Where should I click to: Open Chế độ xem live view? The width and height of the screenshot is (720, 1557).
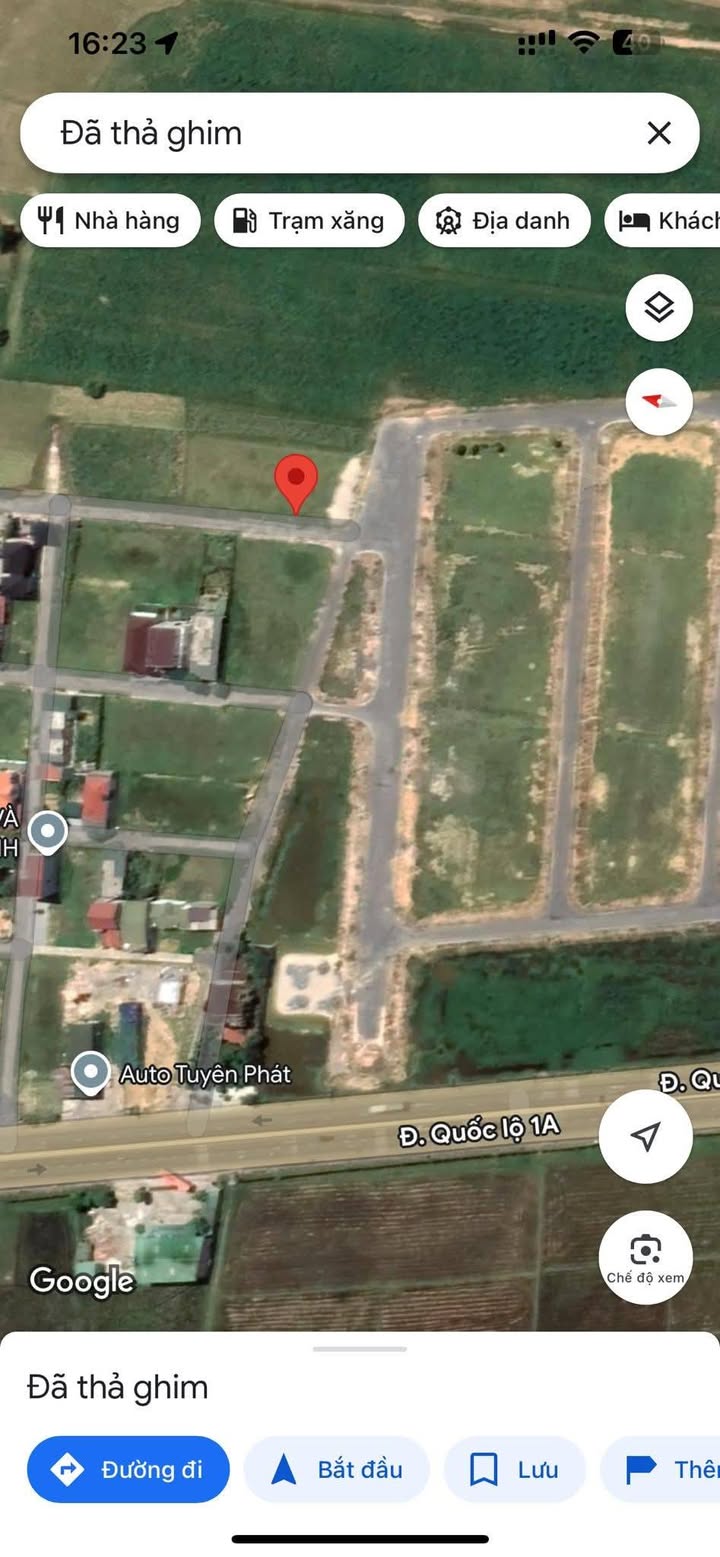(x=646, y=1257)
